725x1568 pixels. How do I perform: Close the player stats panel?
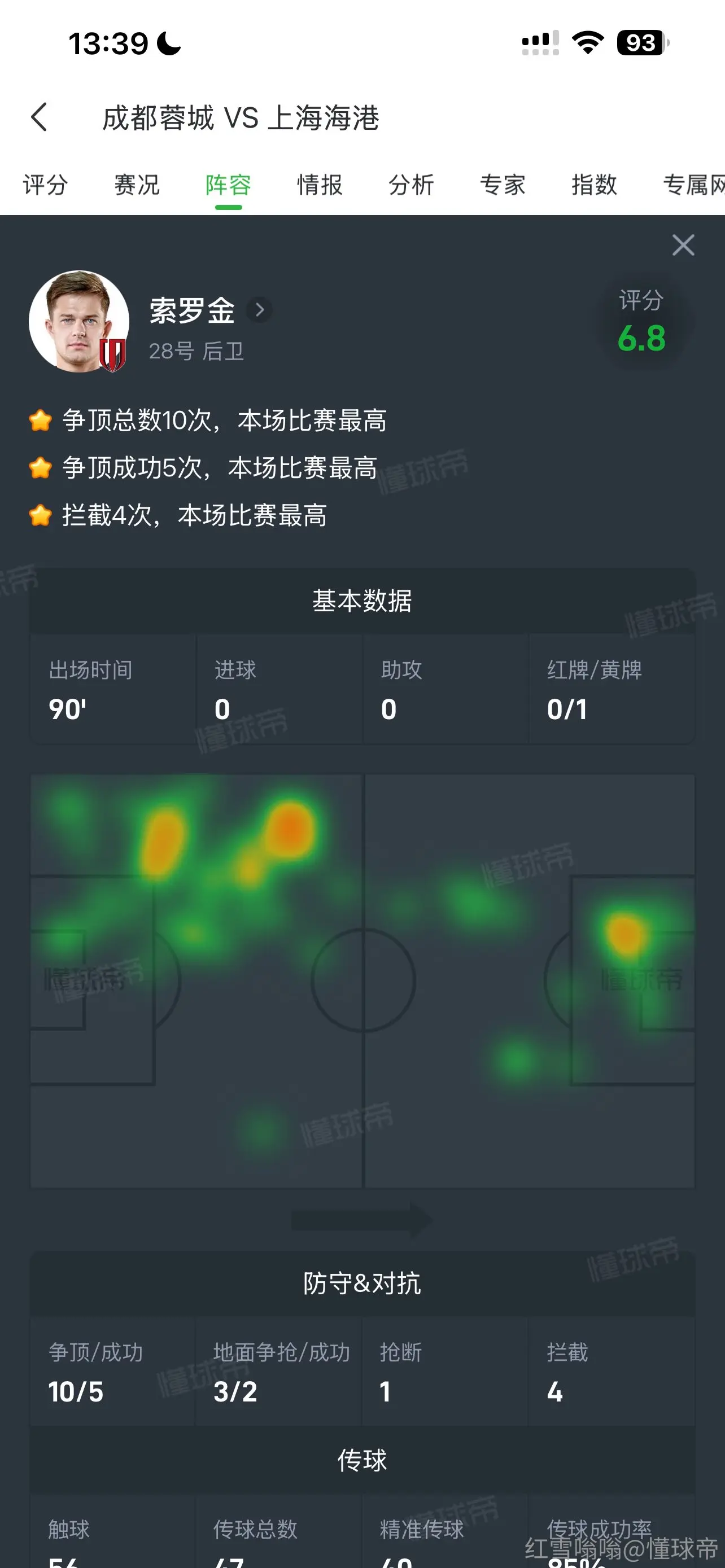(x=683, y=246)
